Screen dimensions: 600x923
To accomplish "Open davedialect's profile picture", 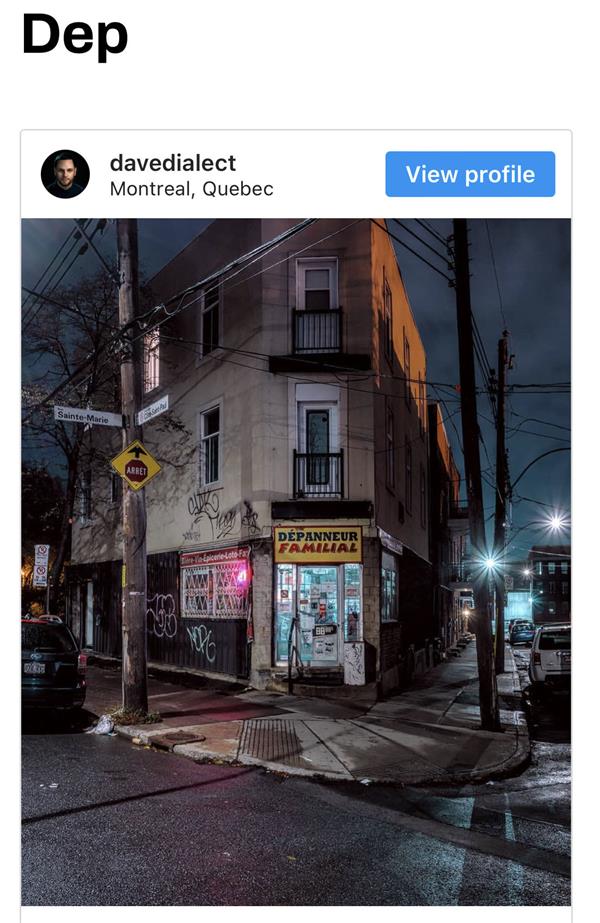I will tap(65, 174).
